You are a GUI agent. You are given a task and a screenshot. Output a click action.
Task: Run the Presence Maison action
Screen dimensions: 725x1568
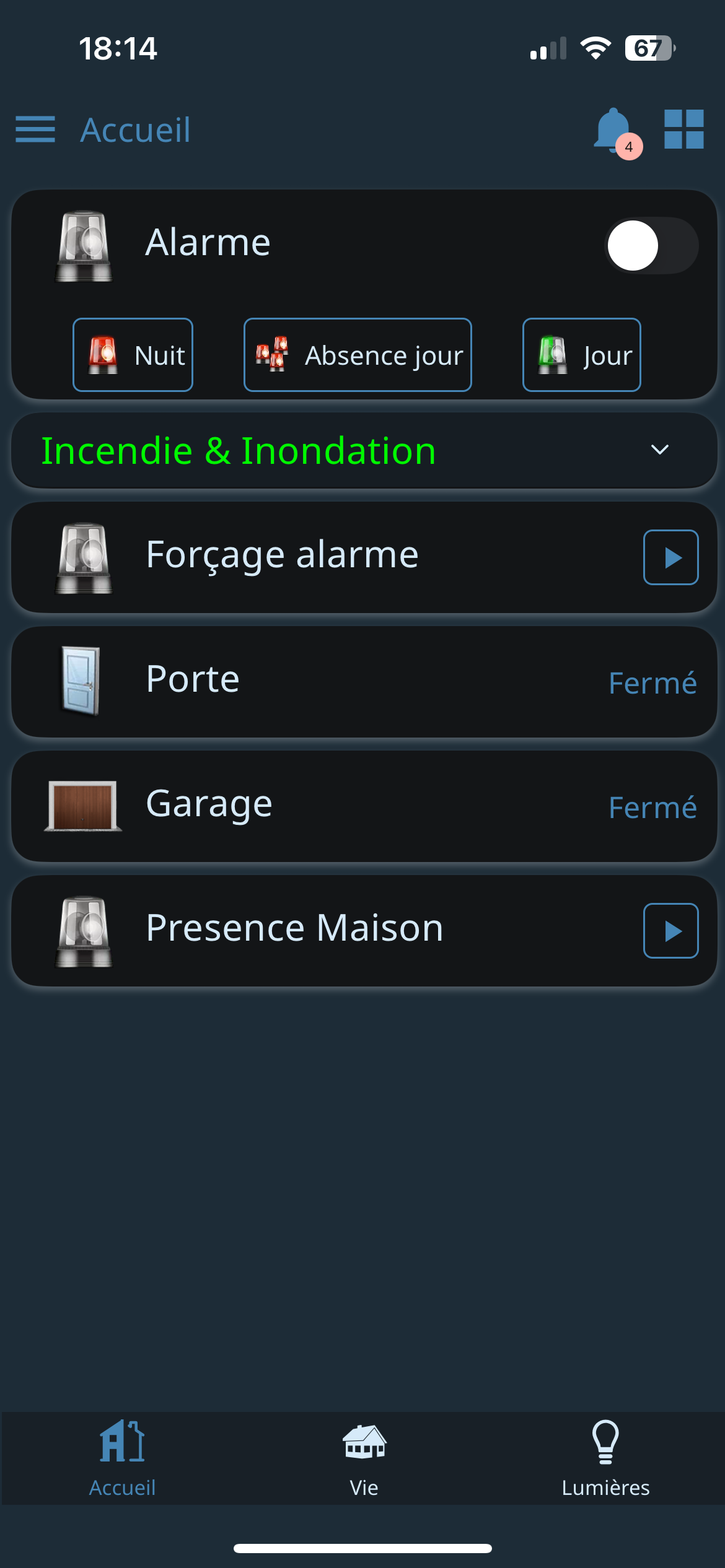[x=670, y=931]
